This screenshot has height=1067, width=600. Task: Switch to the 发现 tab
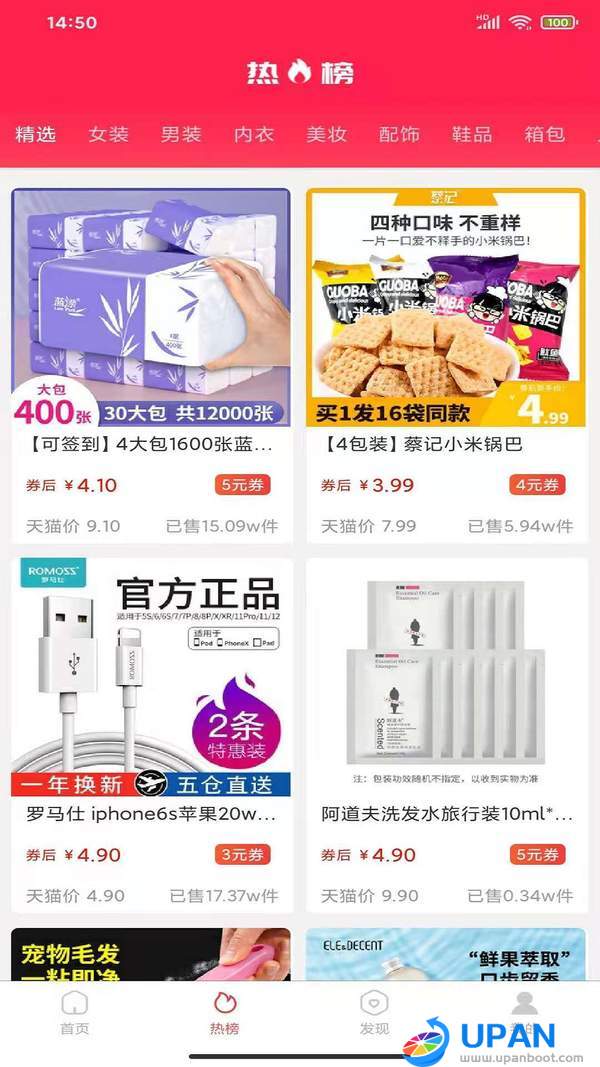point(374,1013)
